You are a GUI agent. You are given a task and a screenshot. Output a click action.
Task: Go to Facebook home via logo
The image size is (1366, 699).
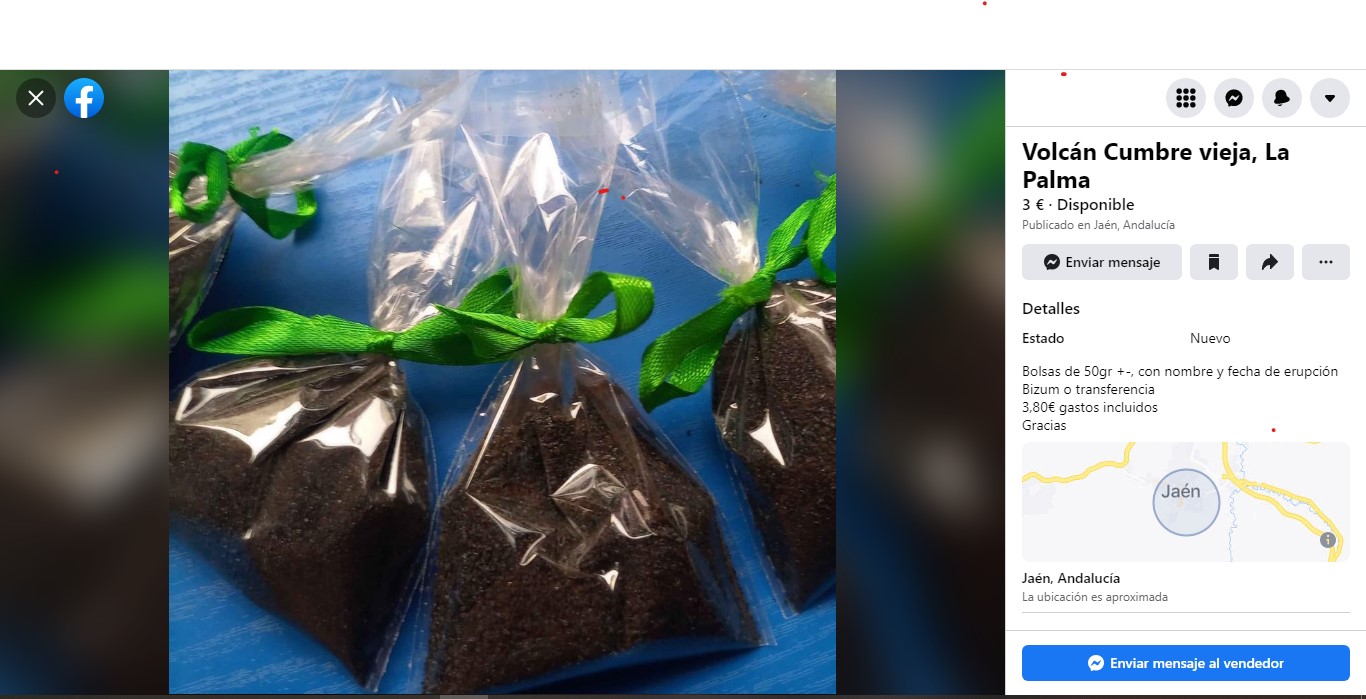(x=84, y=98)
